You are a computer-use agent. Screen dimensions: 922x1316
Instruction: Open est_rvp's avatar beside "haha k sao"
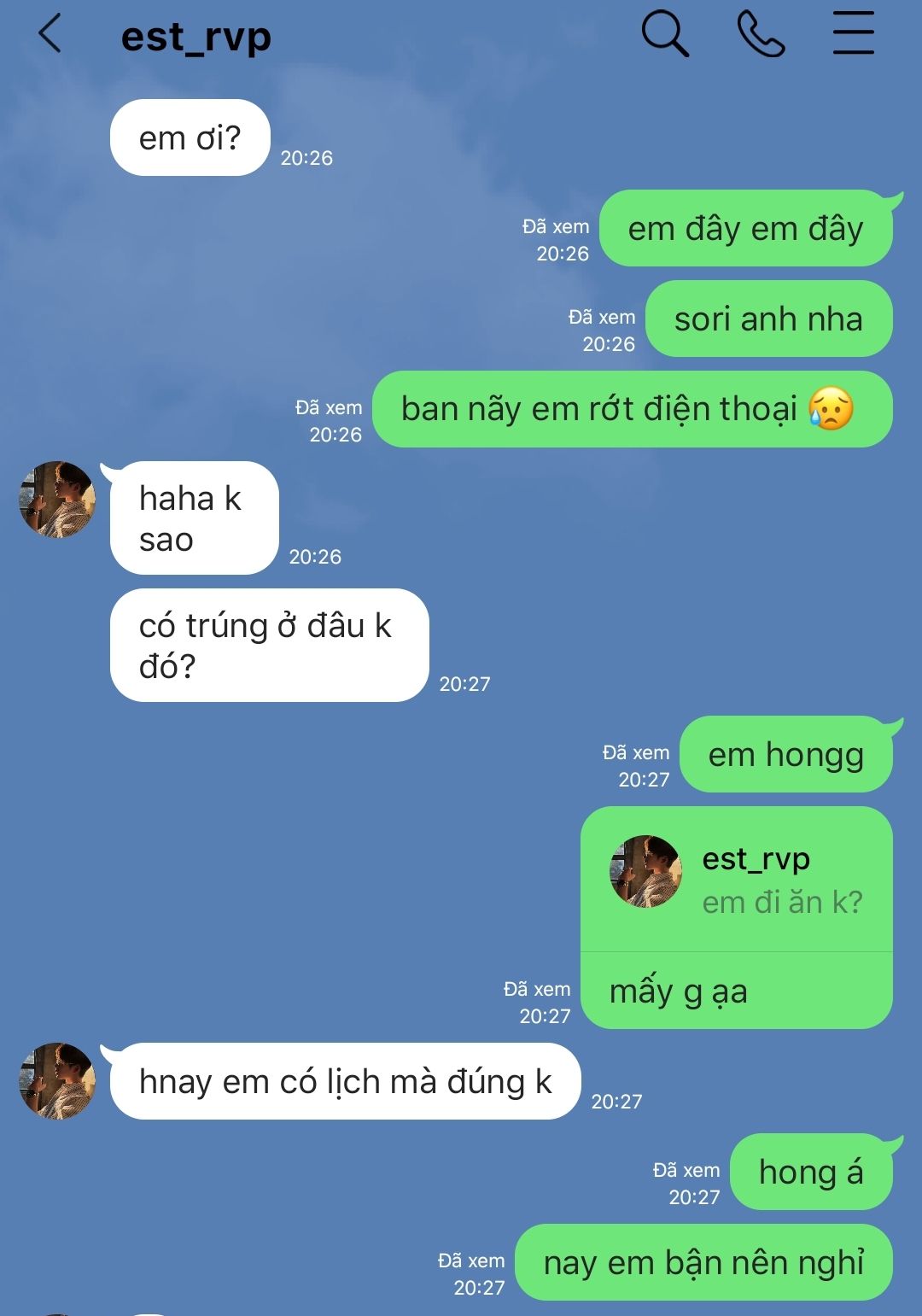tap(57, 500)
